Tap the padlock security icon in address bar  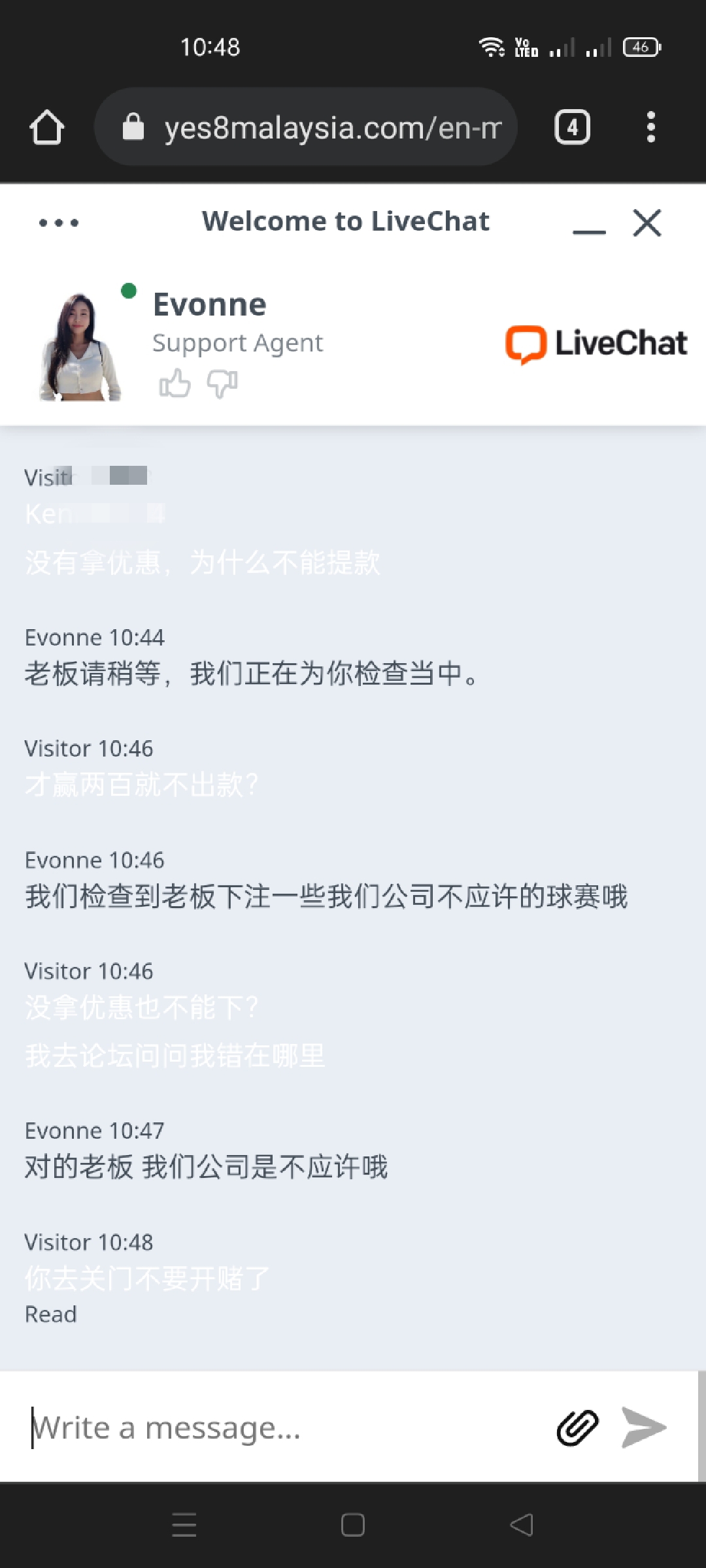coord(134,127)
